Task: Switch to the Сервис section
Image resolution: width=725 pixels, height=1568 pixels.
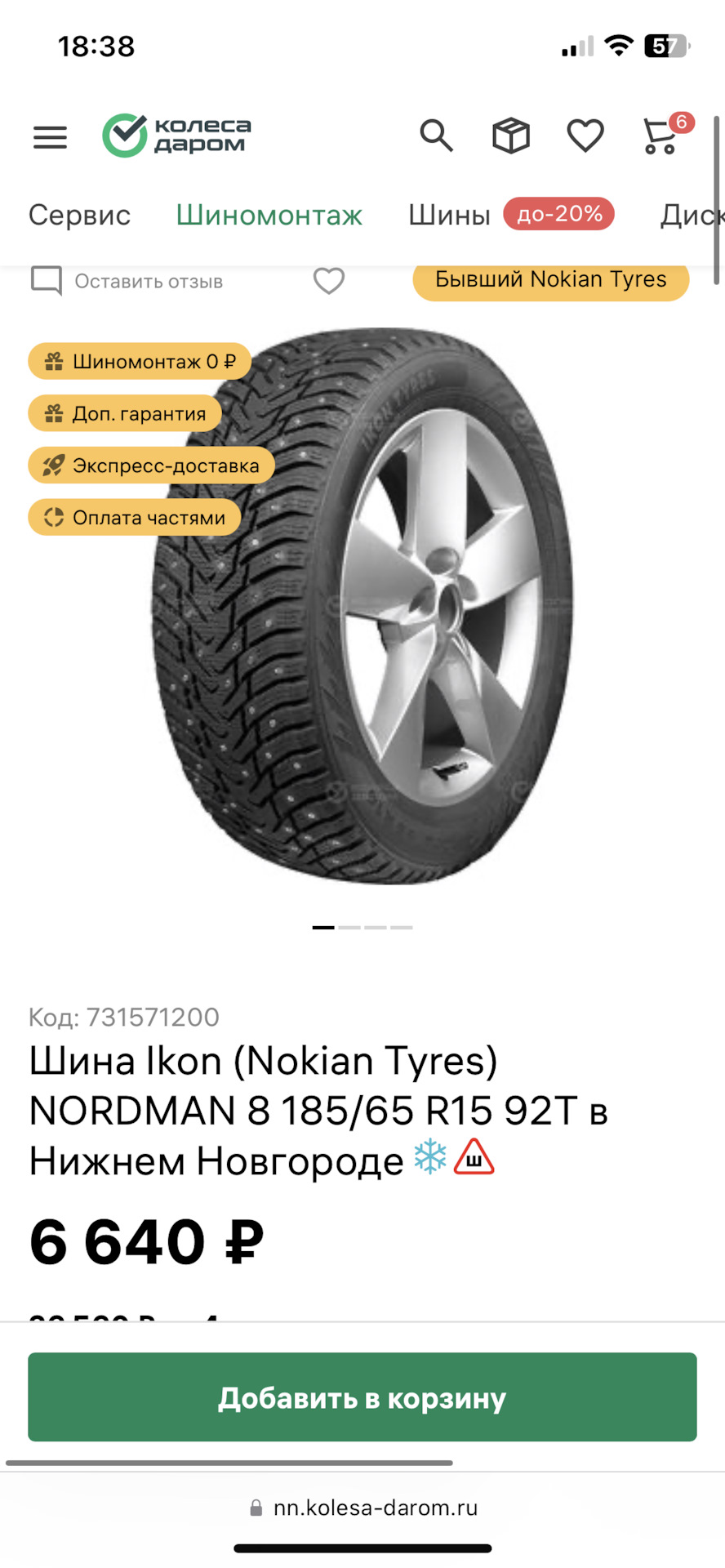Action: (x=79, y=215)
